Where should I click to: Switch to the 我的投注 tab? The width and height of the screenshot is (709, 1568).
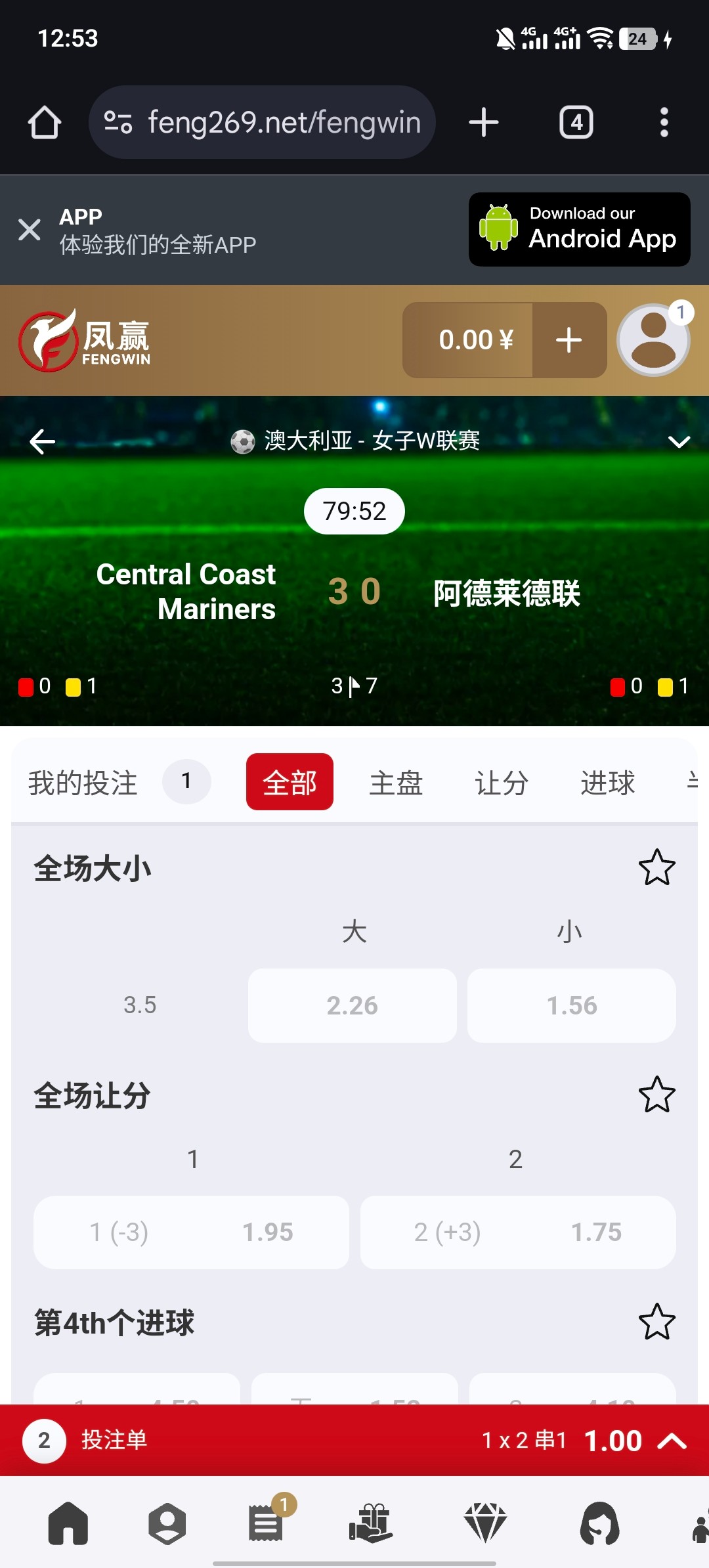tap(83, 783)
